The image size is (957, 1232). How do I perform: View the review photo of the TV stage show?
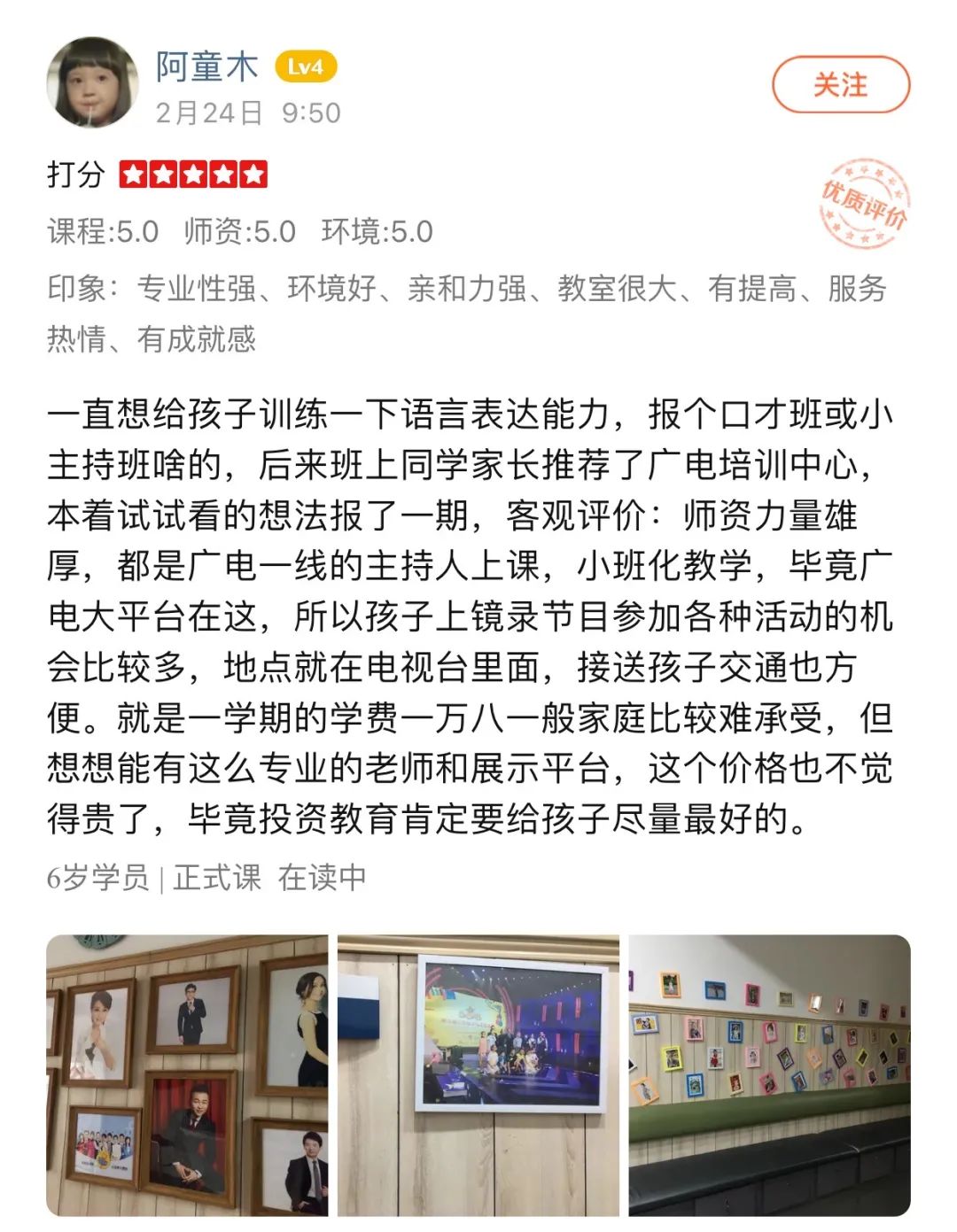click(x=478, y=1074)
